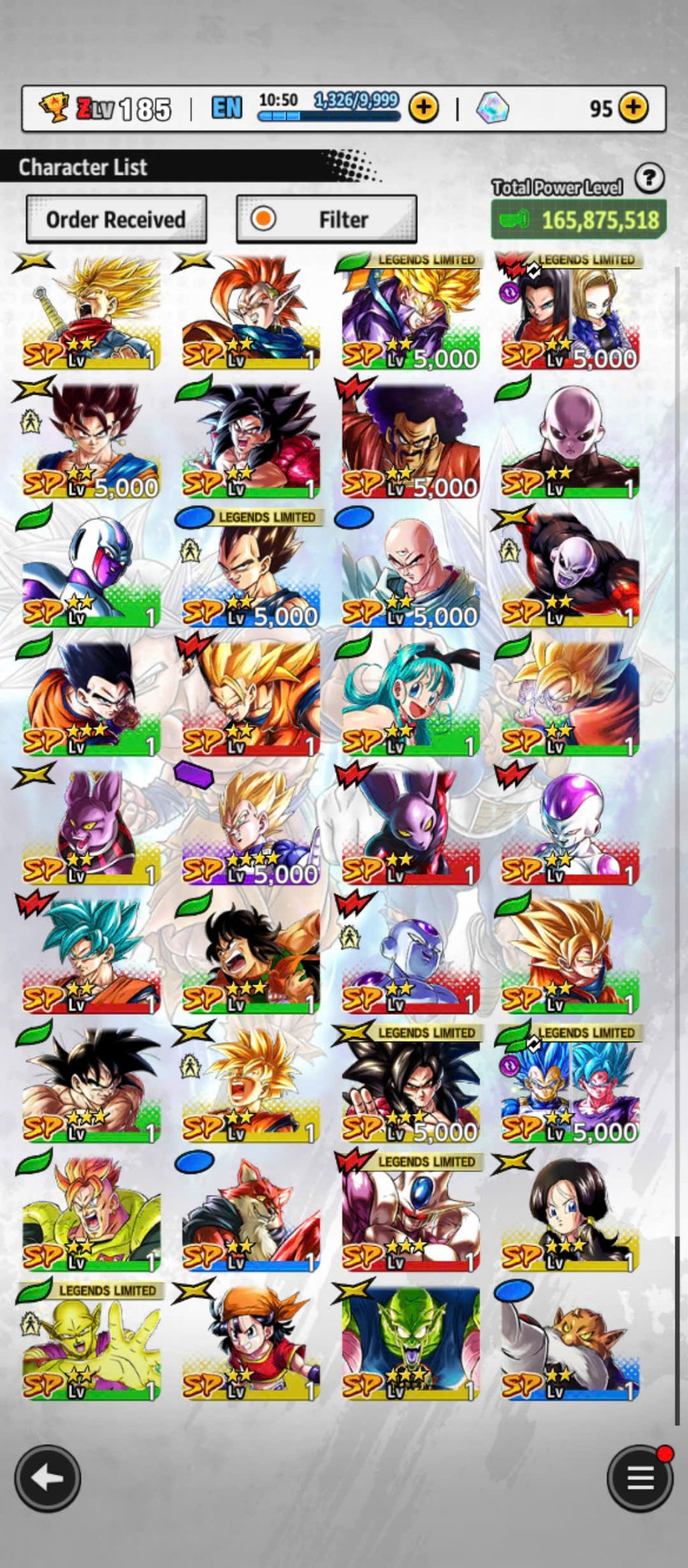Viewport: 688px width, 1568px height.
Task: Add Chrono Crystals with plus button
Action: click(x=632, y=107)
